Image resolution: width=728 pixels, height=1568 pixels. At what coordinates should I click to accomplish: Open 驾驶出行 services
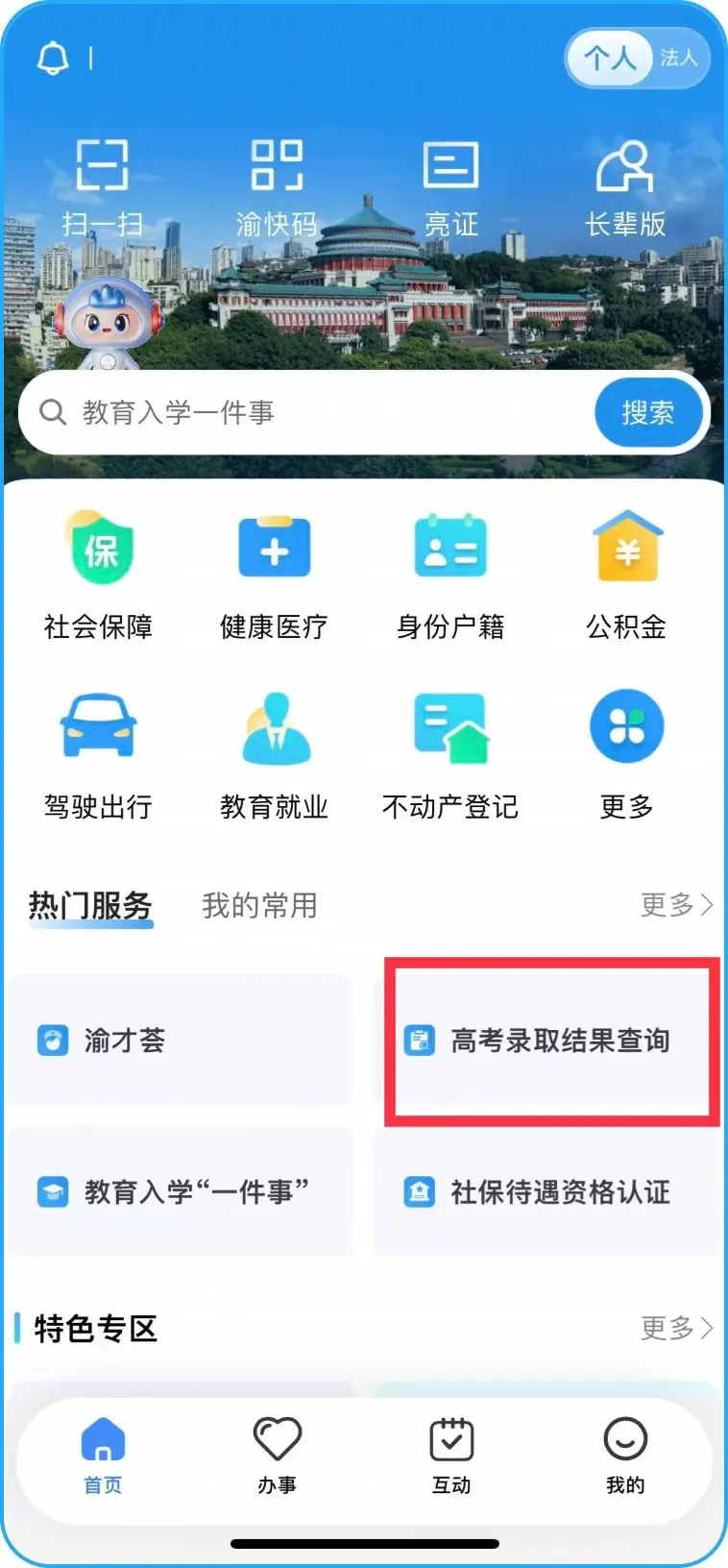point(99,755)
